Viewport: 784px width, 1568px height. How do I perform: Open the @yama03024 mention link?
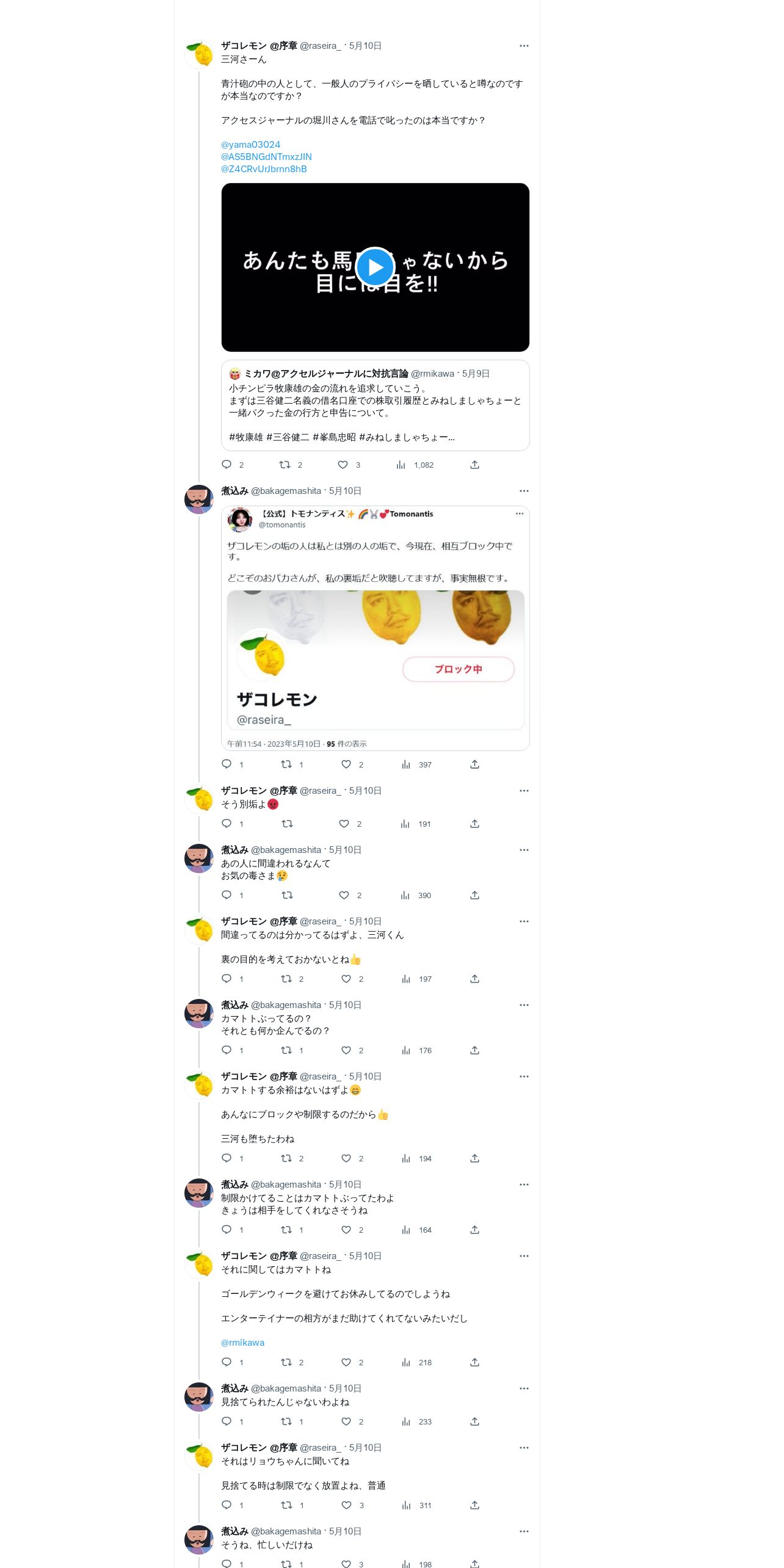[250, 145]
